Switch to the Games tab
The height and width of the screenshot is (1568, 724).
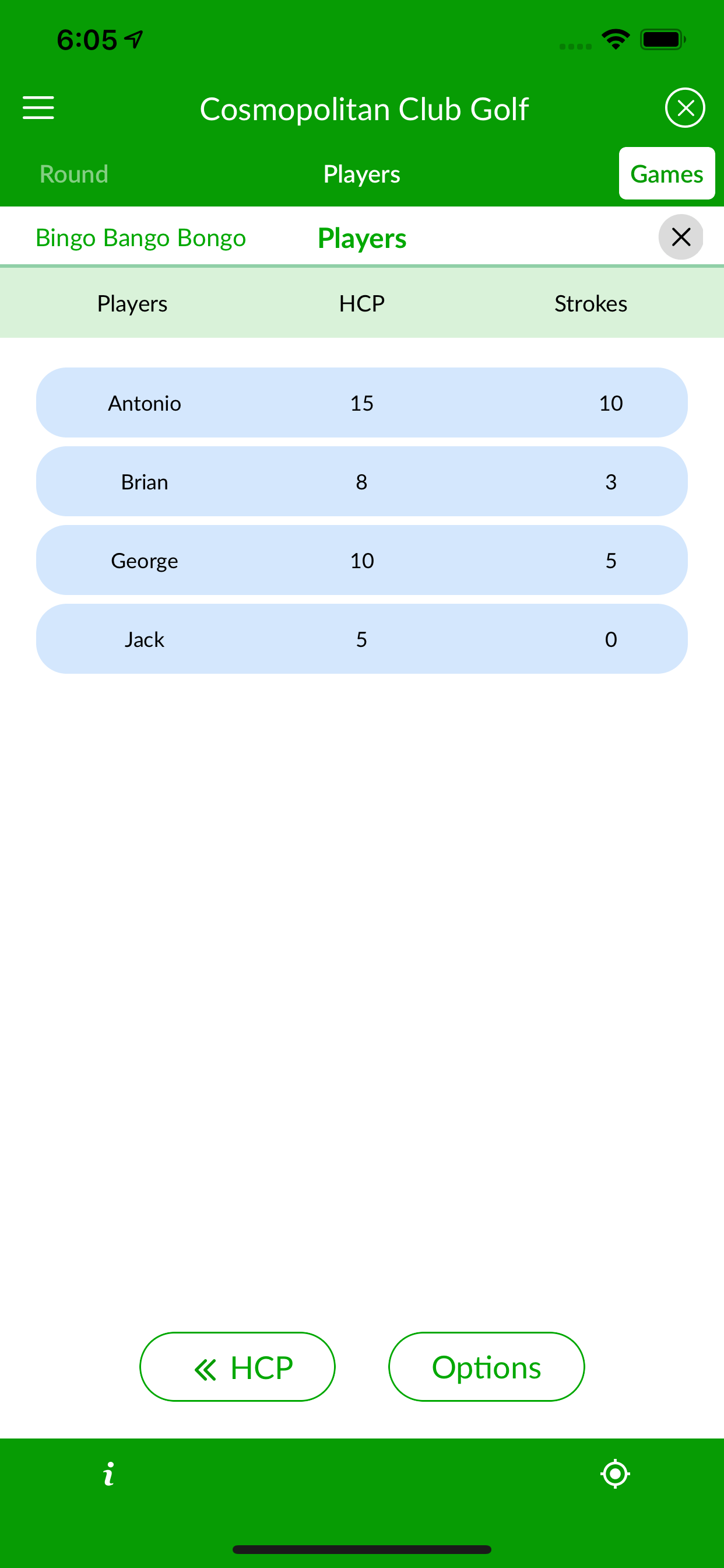click(666, 173)
